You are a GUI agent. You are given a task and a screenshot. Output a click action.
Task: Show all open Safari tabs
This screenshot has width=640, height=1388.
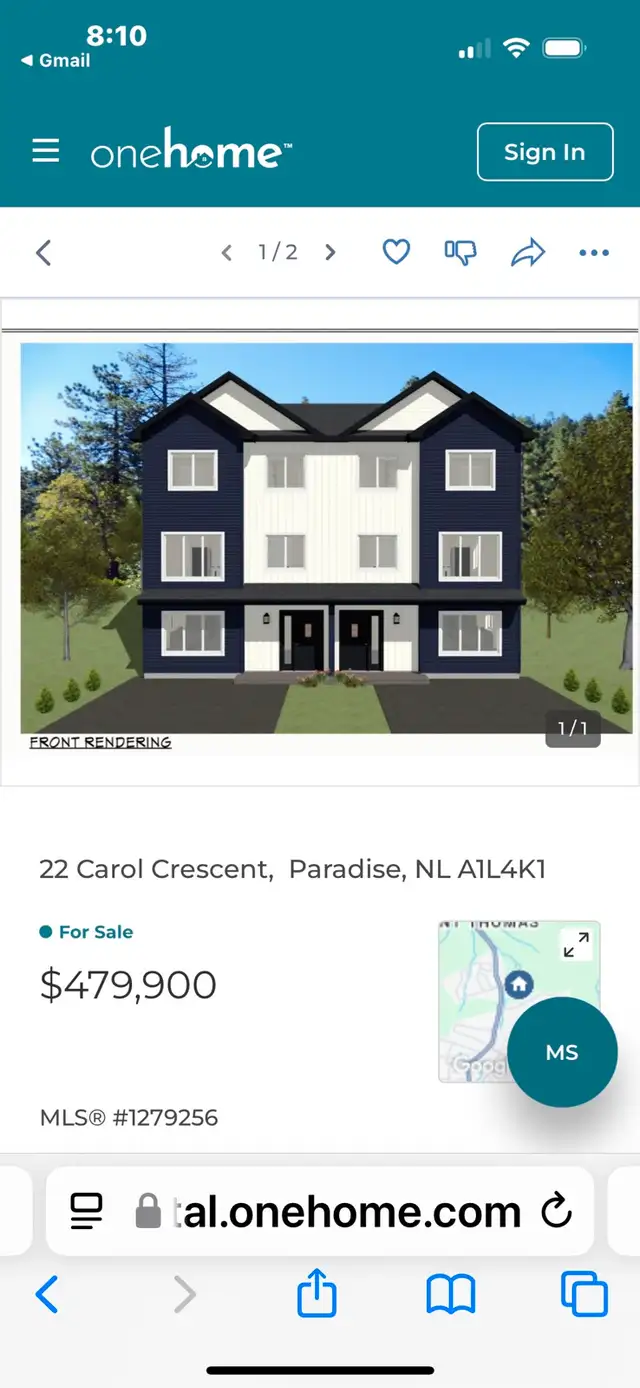pos(584,1295)
